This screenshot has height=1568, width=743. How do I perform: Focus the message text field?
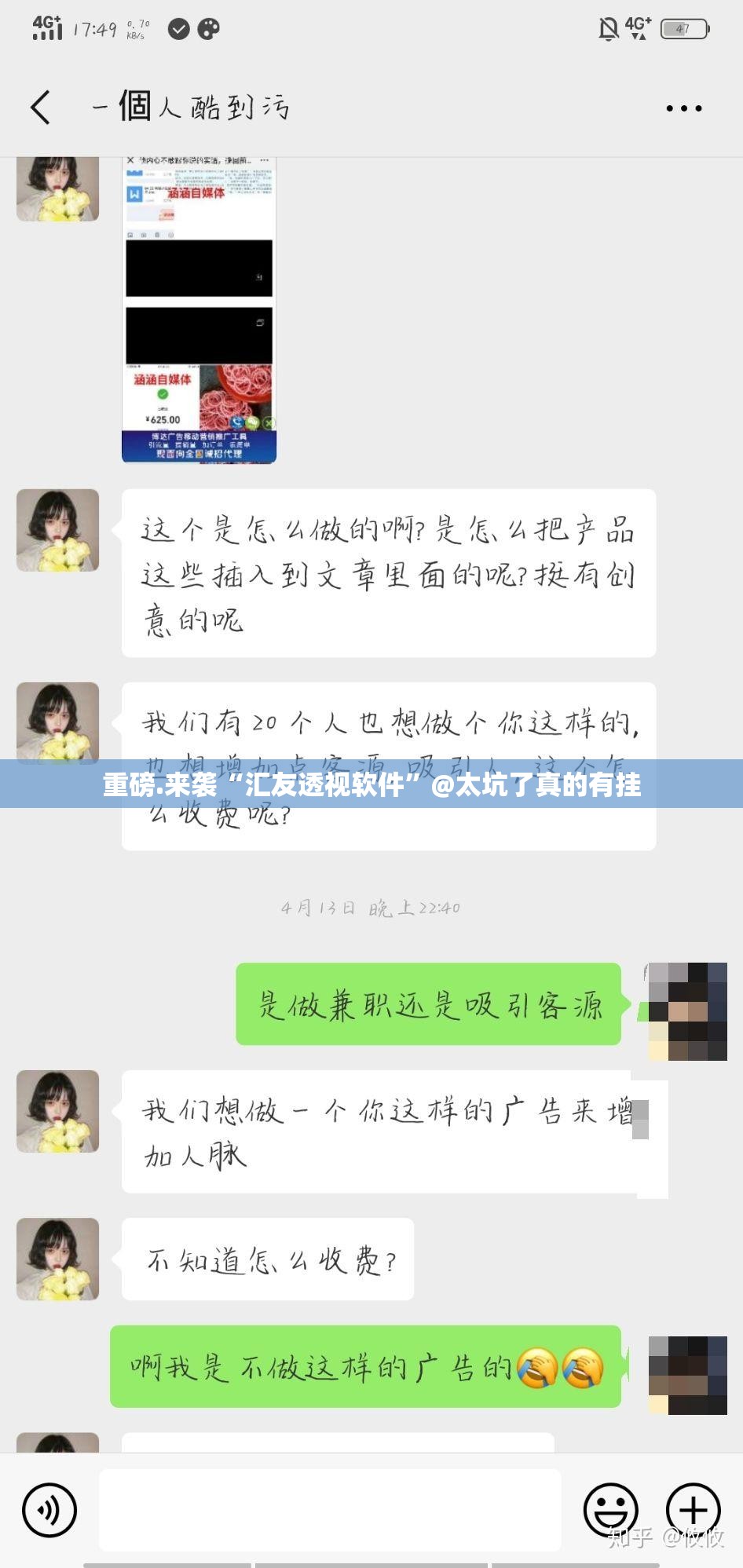[330, 1509]
